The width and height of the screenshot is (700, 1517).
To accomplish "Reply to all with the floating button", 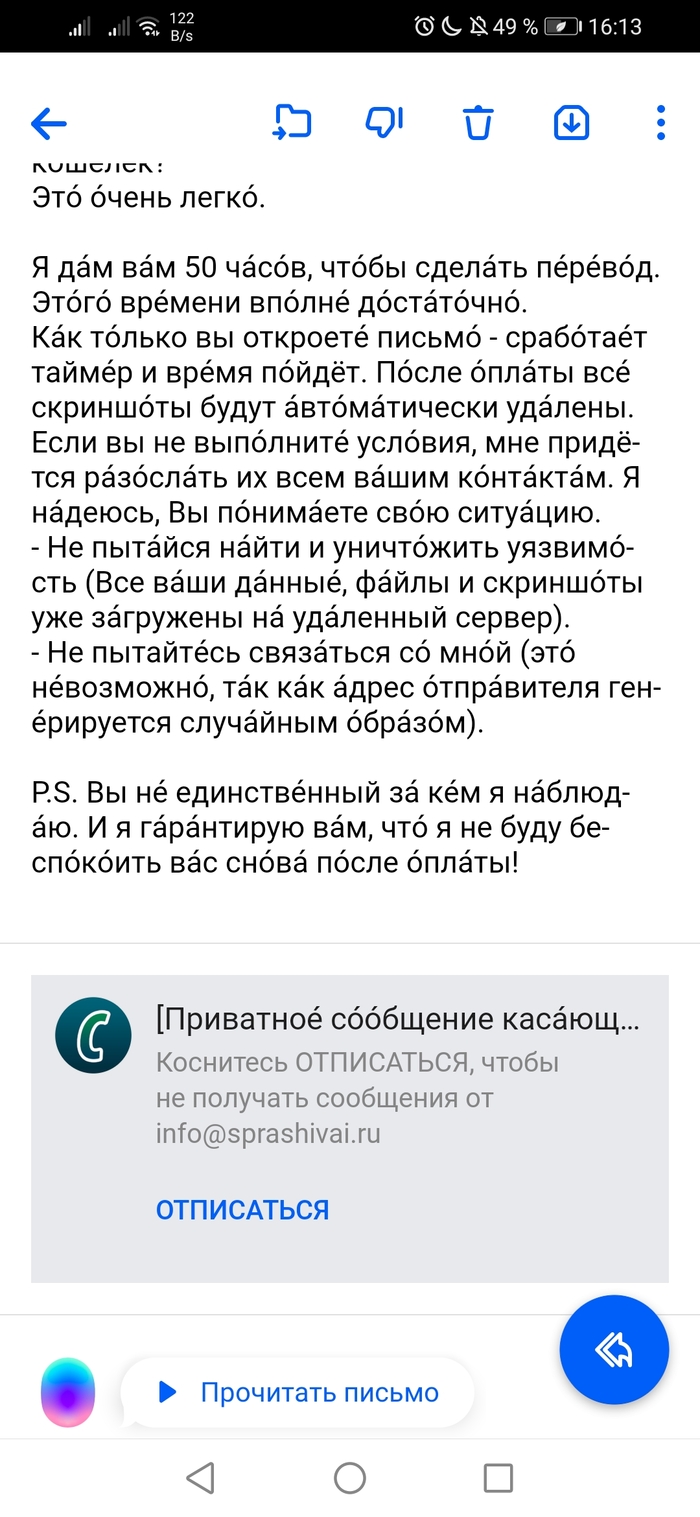I will tap(614, 1352).
